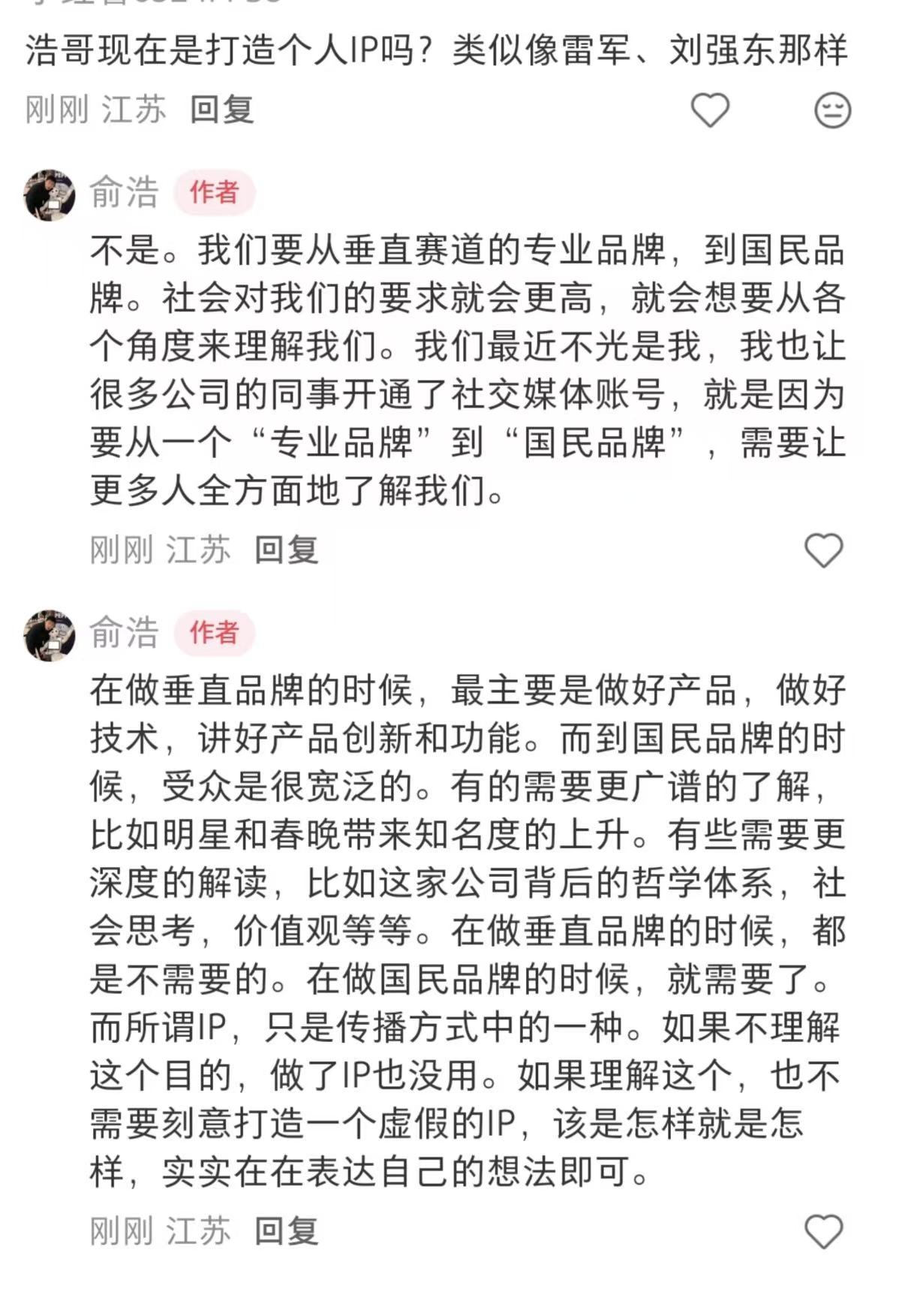Reply to 俞浩's comment about 垂直品牌

(x=286, y=1231)
